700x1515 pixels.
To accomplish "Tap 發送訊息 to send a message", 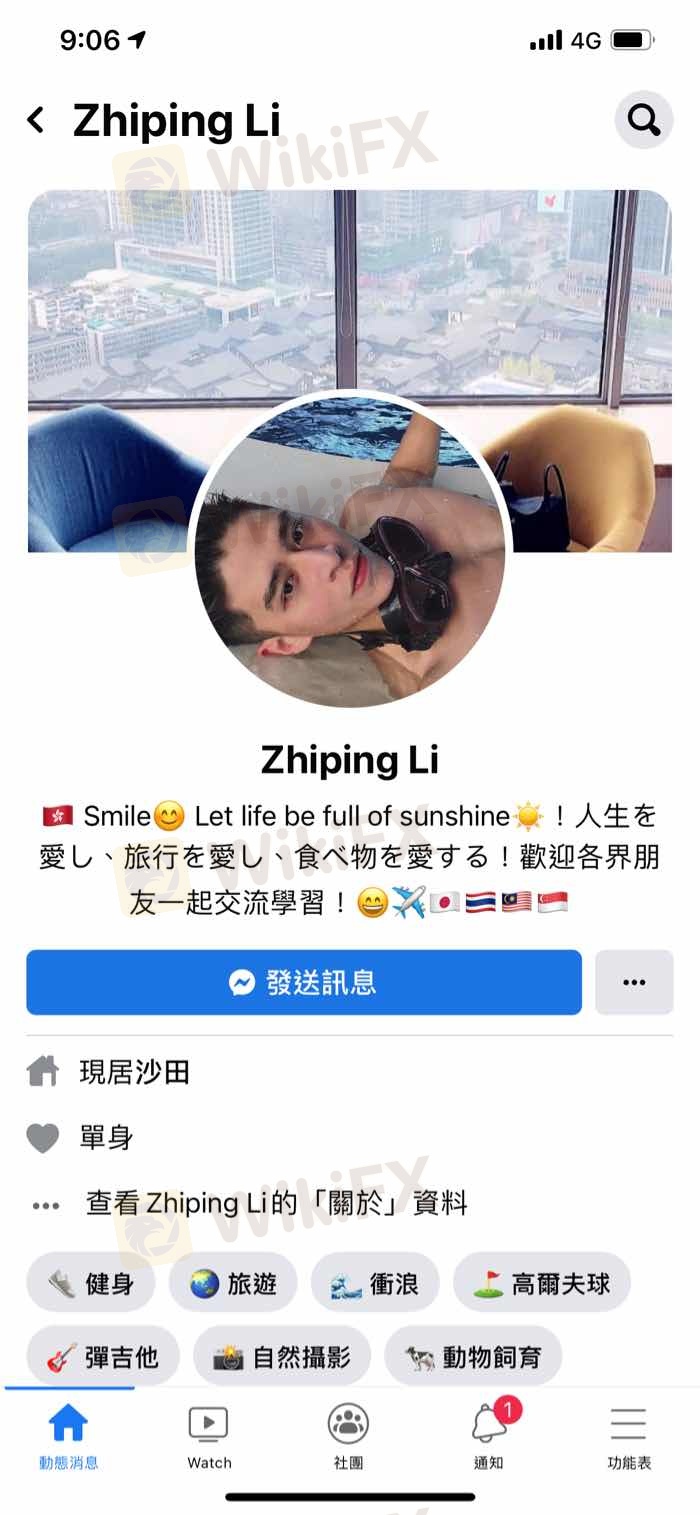I will [x=304, y=983].
